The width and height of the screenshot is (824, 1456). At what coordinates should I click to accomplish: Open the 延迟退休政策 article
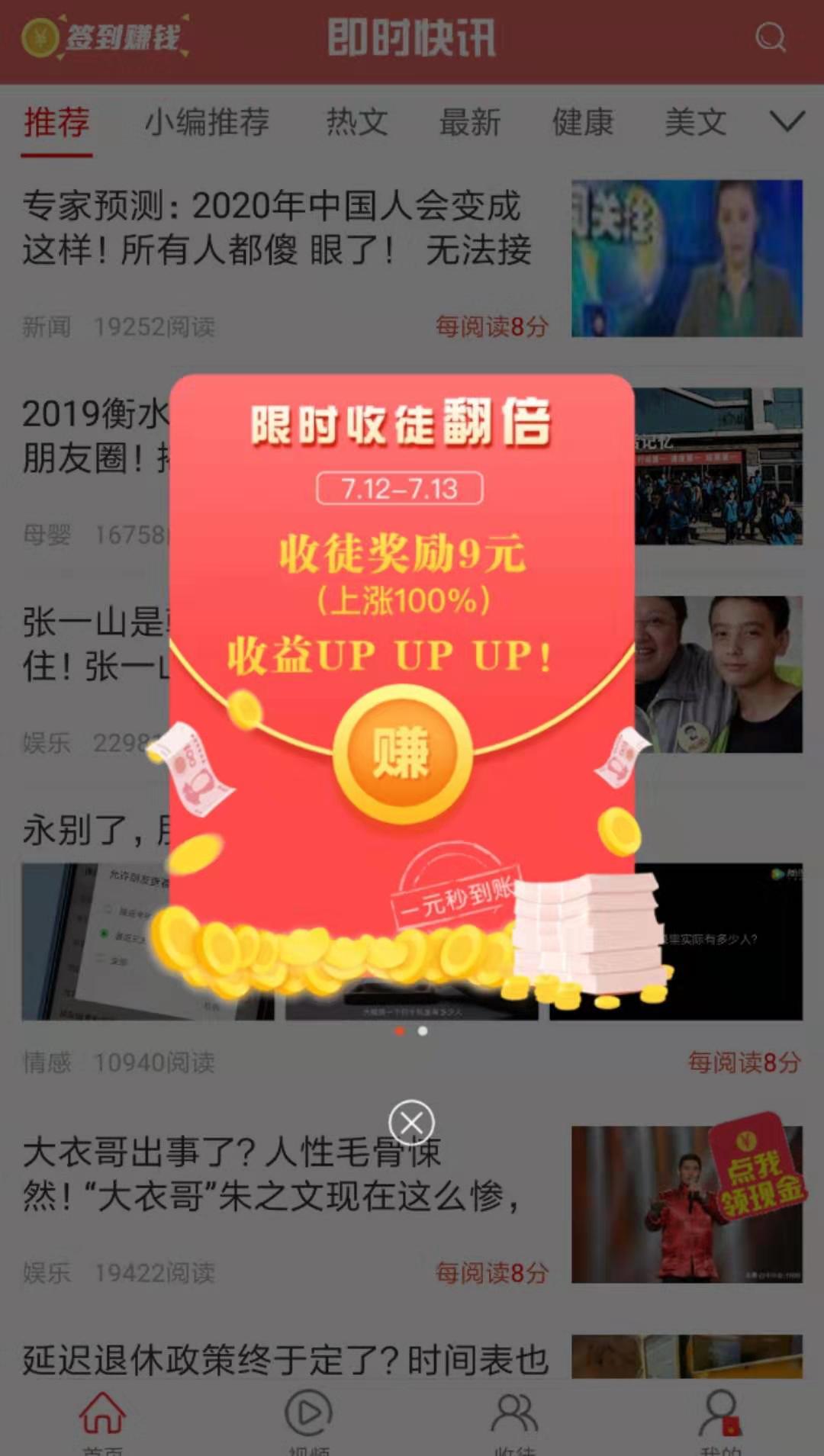coord(285,1360)
